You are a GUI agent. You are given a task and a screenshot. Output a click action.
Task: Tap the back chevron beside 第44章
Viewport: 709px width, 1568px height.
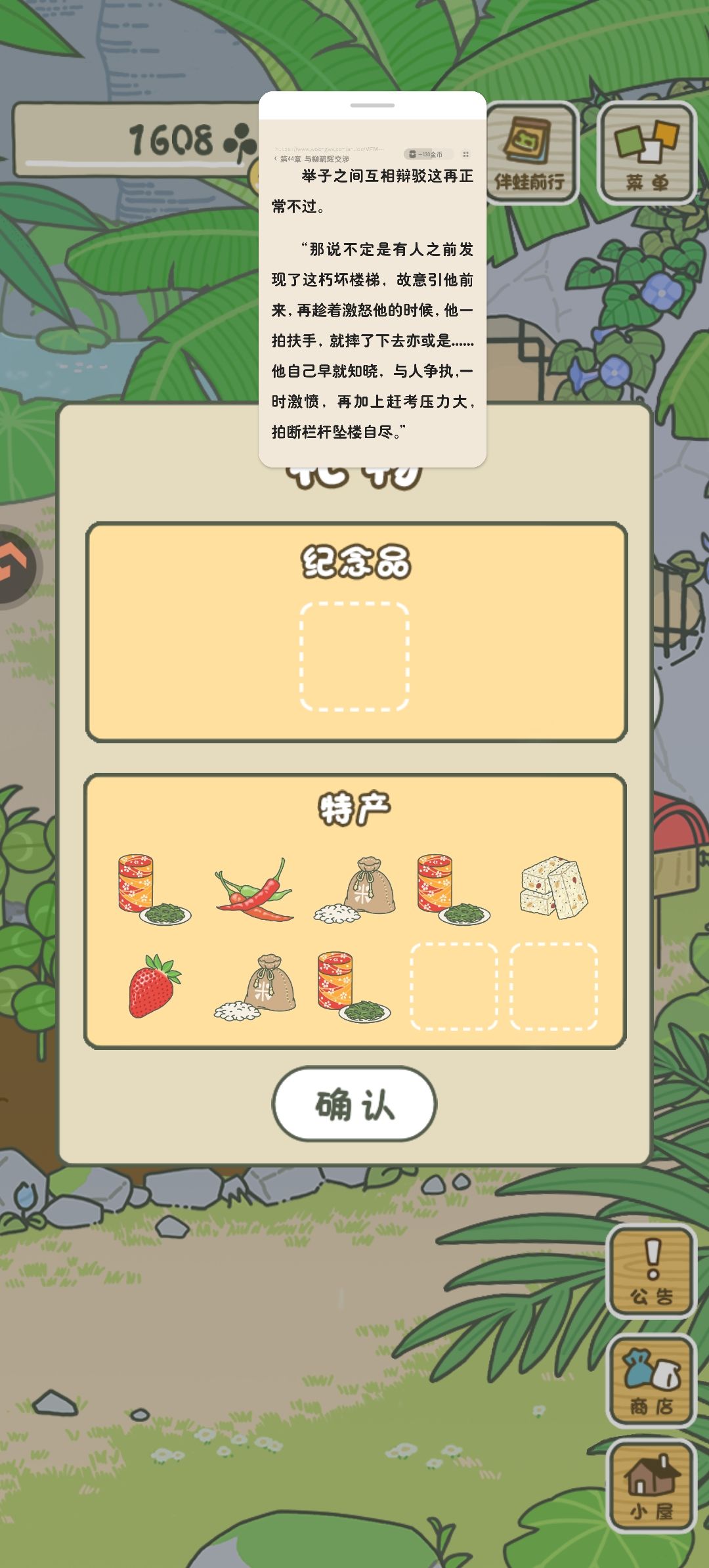click(276, 158)
